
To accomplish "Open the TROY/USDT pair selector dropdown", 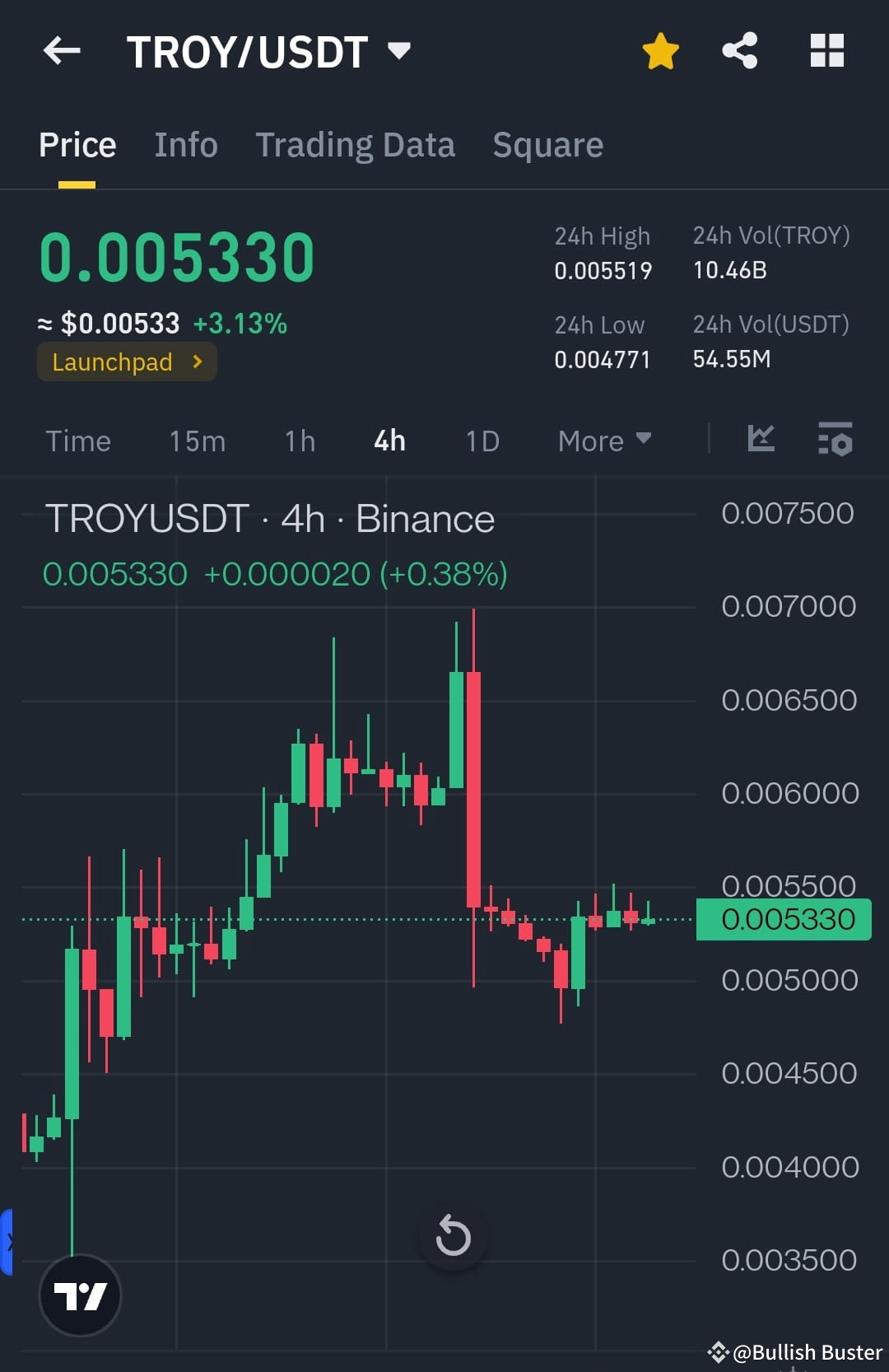I will [x=400, y=51].
